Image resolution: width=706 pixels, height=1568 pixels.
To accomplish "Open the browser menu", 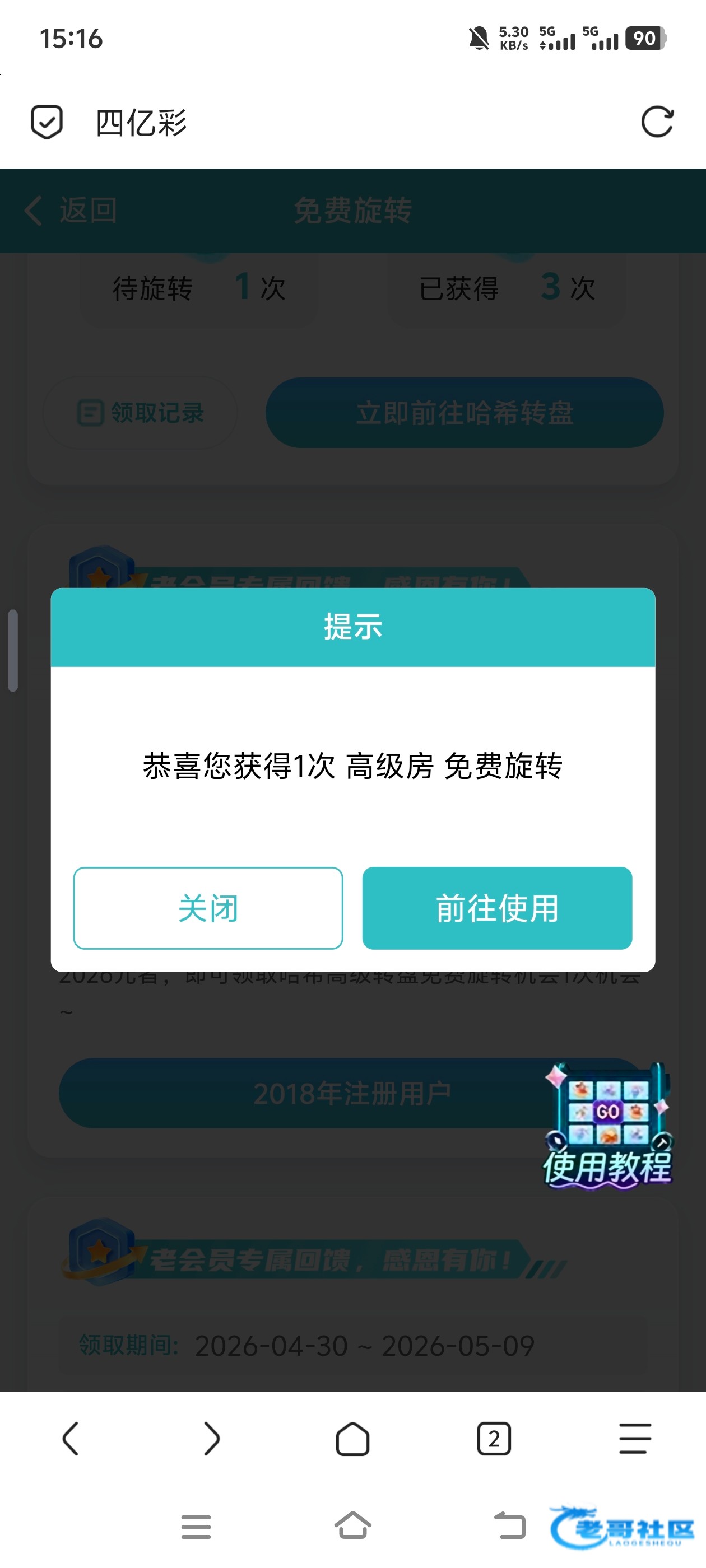I will (635, 1439).
